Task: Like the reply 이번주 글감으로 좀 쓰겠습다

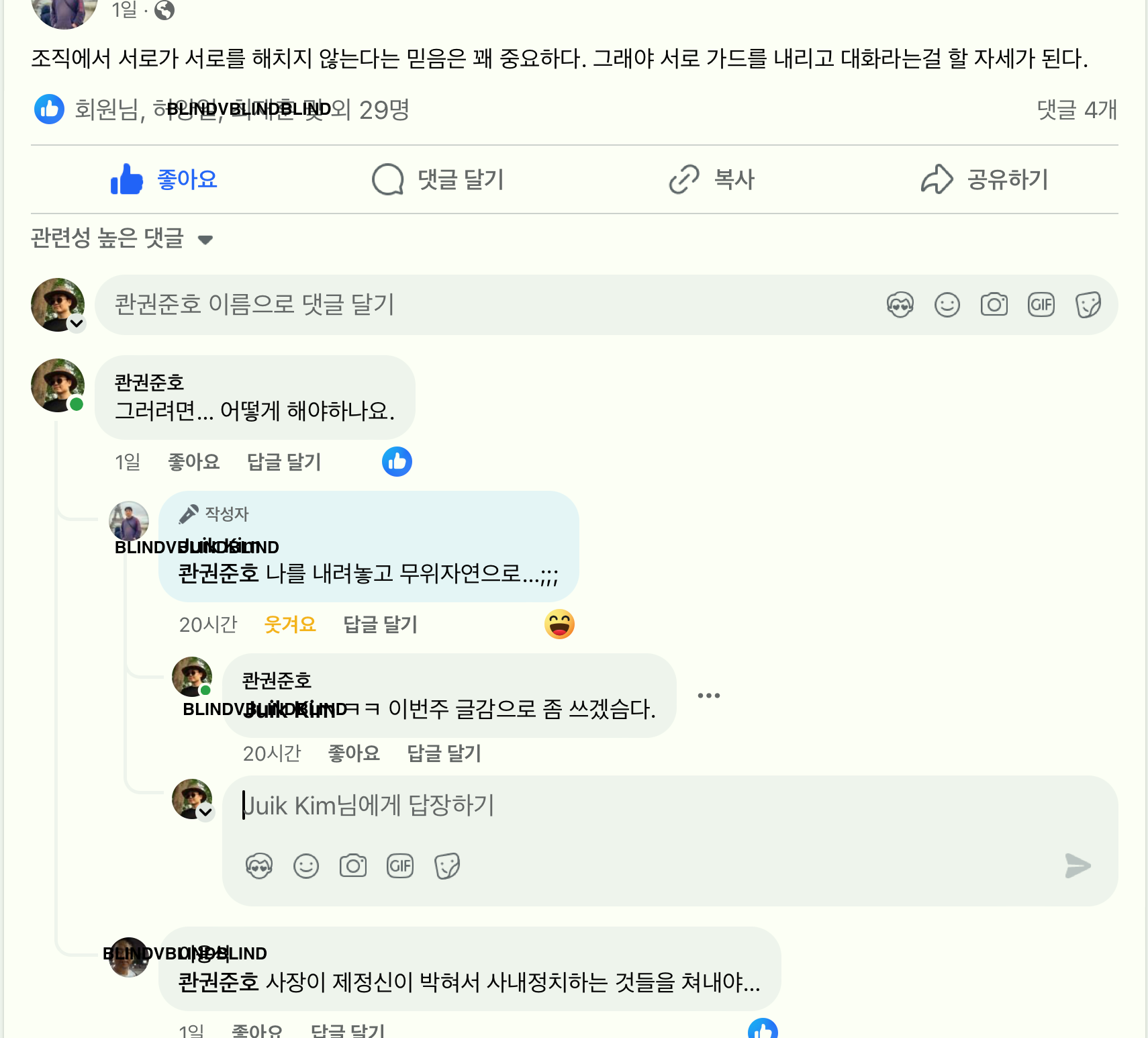Action: (354, 753)
